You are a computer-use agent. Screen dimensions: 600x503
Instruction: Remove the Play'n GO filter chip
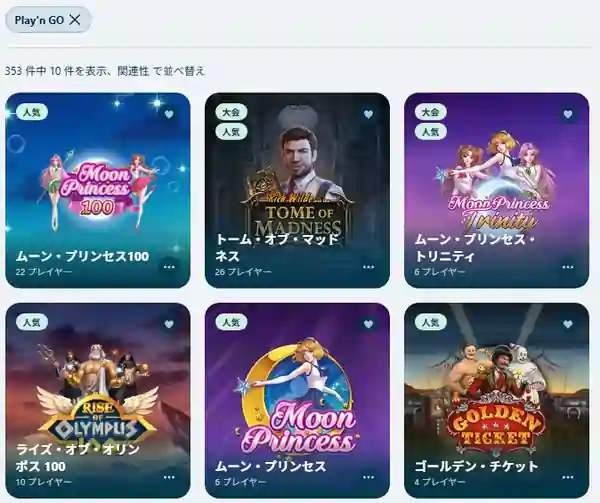pyautogui.click(x=75, y=20)
